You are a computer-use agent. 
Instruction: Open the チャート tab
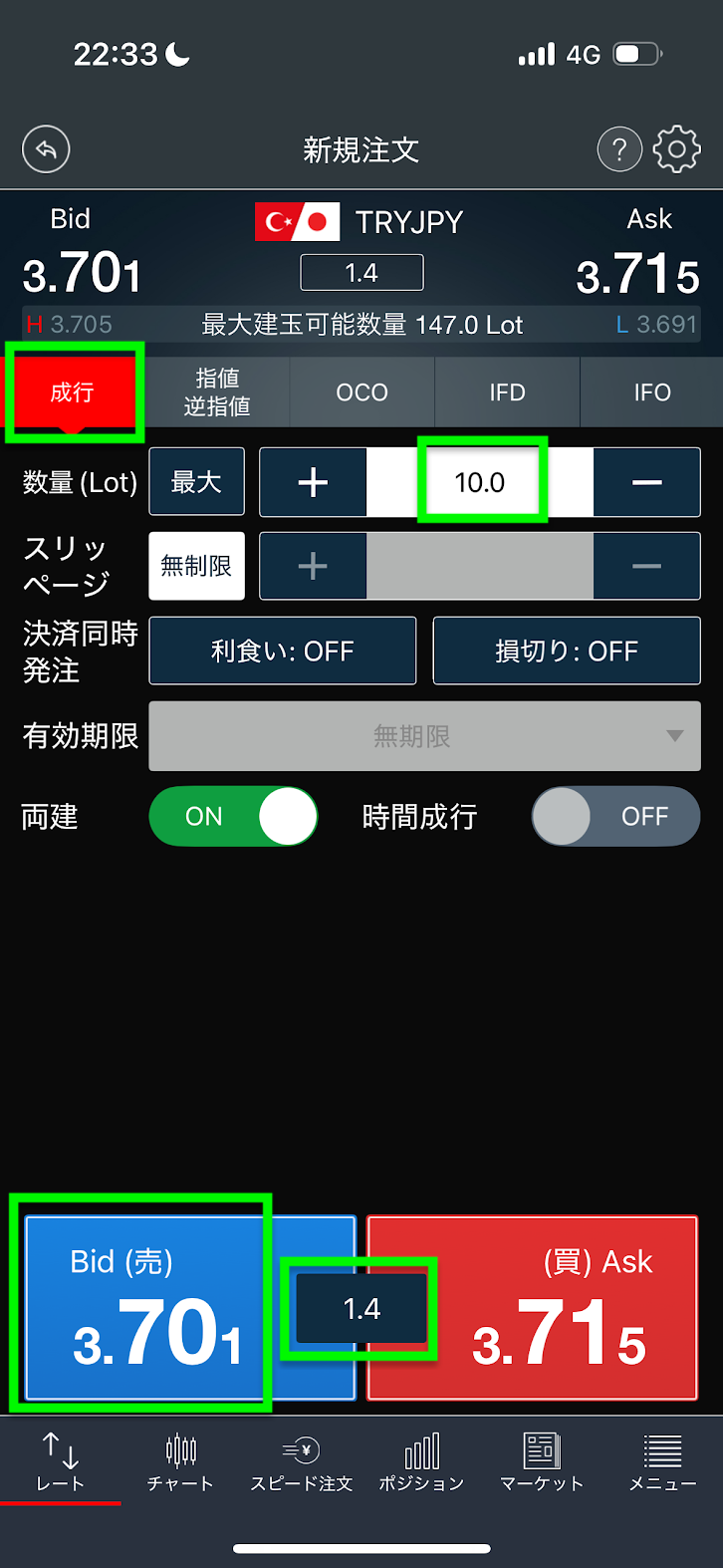coord(180,1461)
